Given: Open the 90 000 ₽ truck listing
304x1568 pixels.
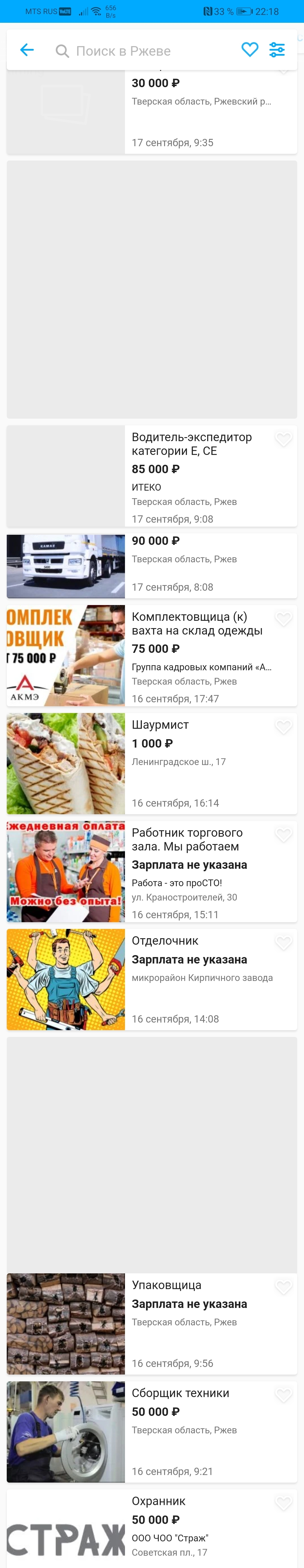Looking at the screenshot, I should click(152, 566).
